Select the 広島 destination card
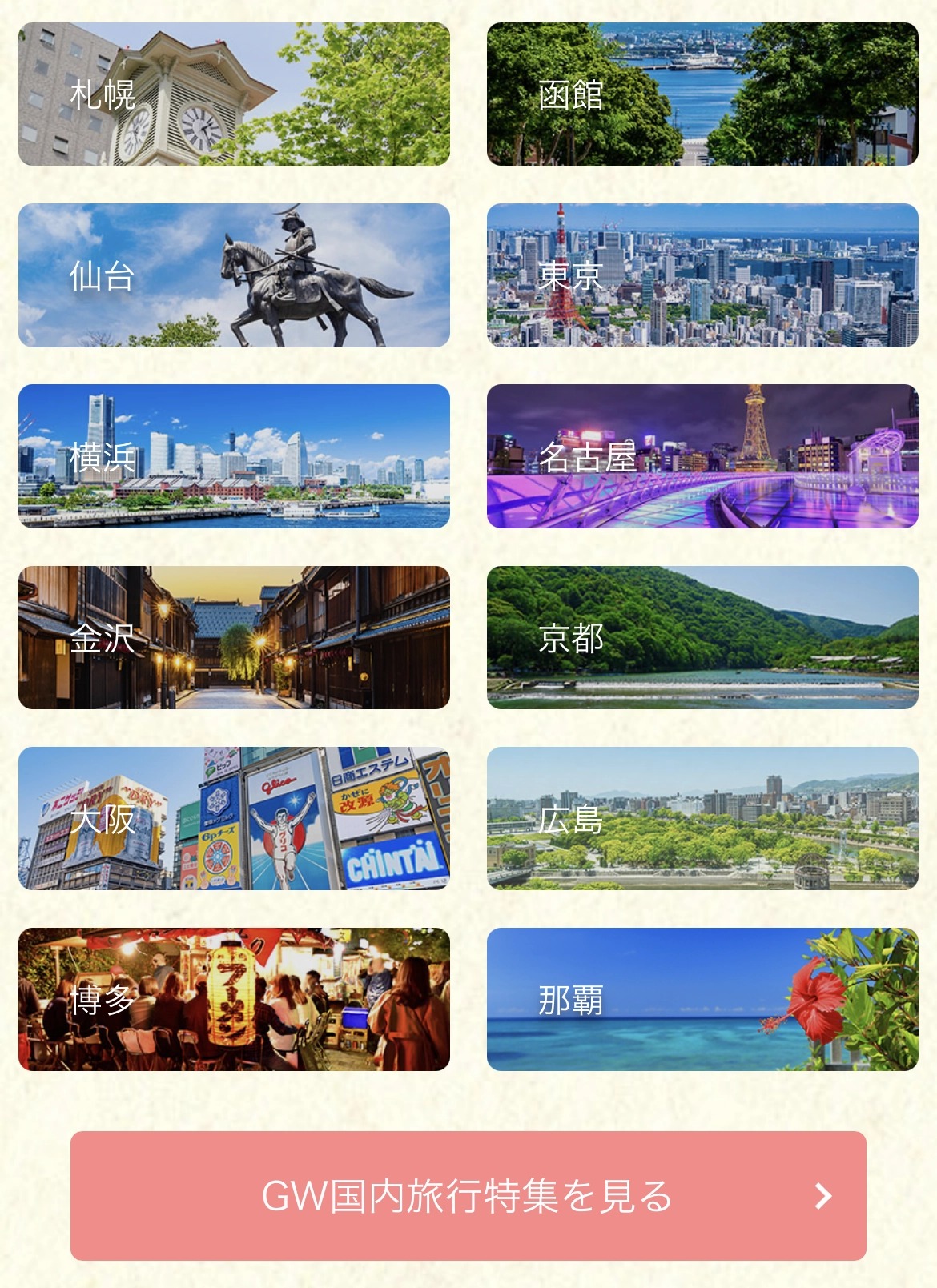The height and width of the screenshot is (1288, 937). point(702,818)
